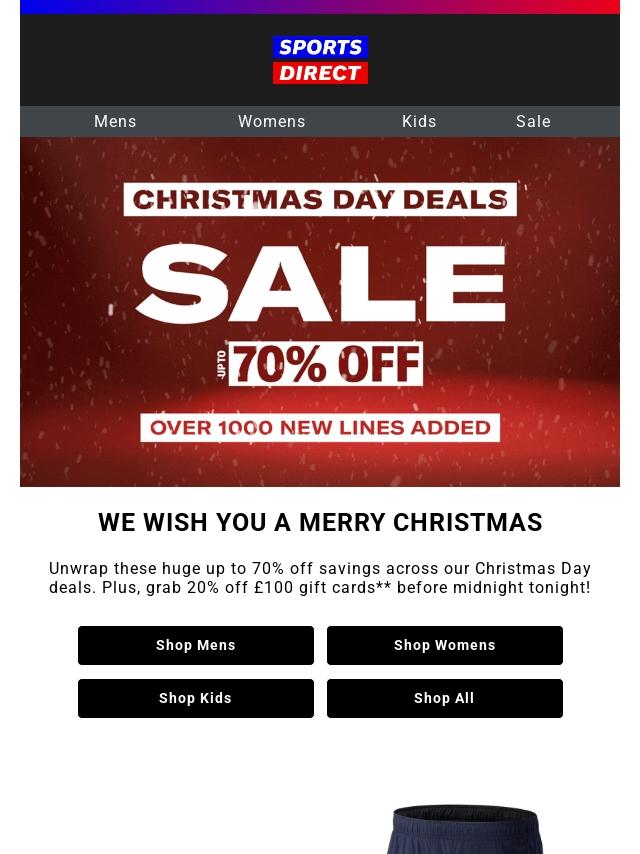Viewport: 640px width, 854px height.
Task: Go to the Kids section
Action: point(419,122)
